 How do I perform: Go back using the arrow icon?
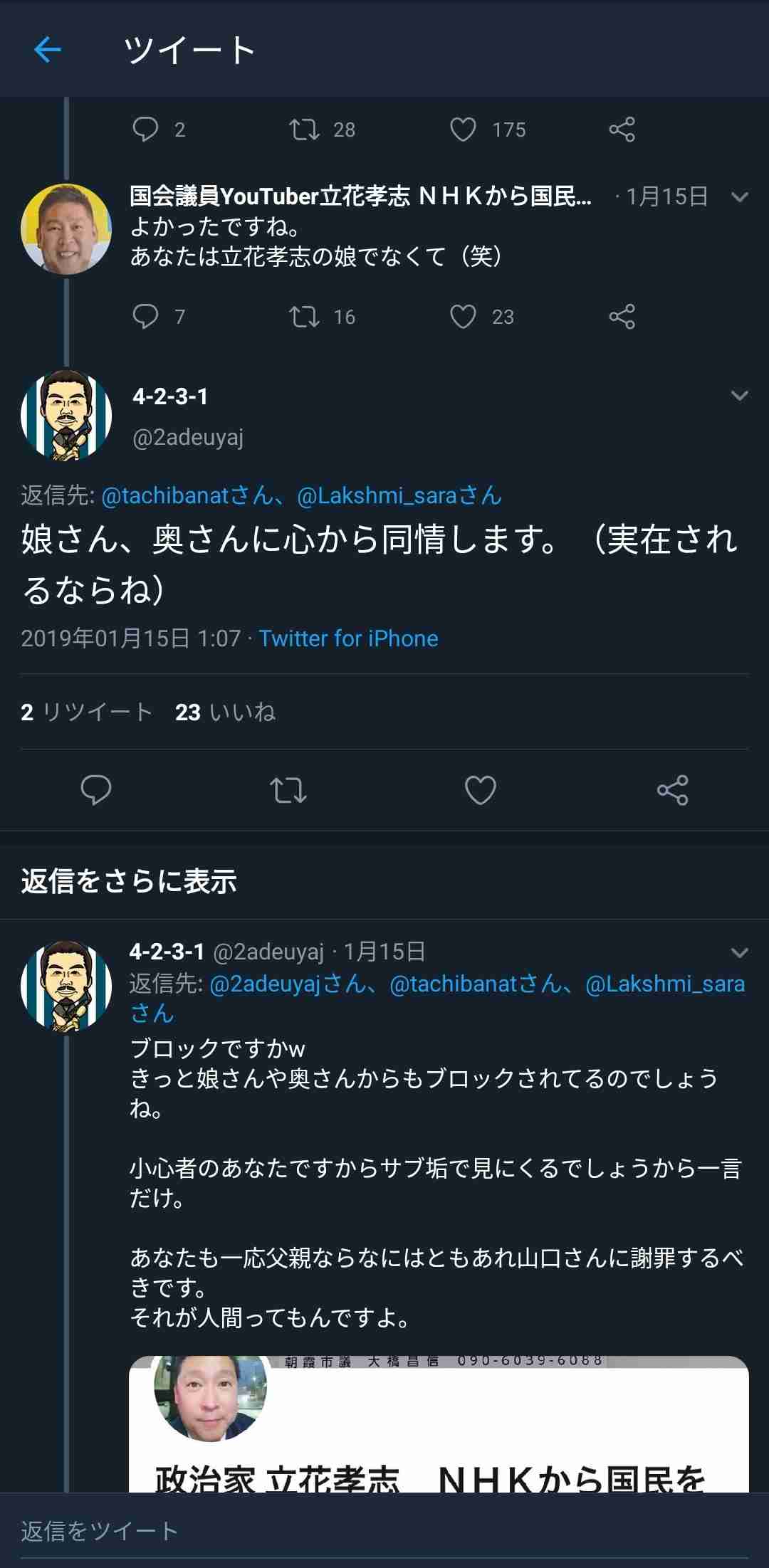tap(47, 50)
